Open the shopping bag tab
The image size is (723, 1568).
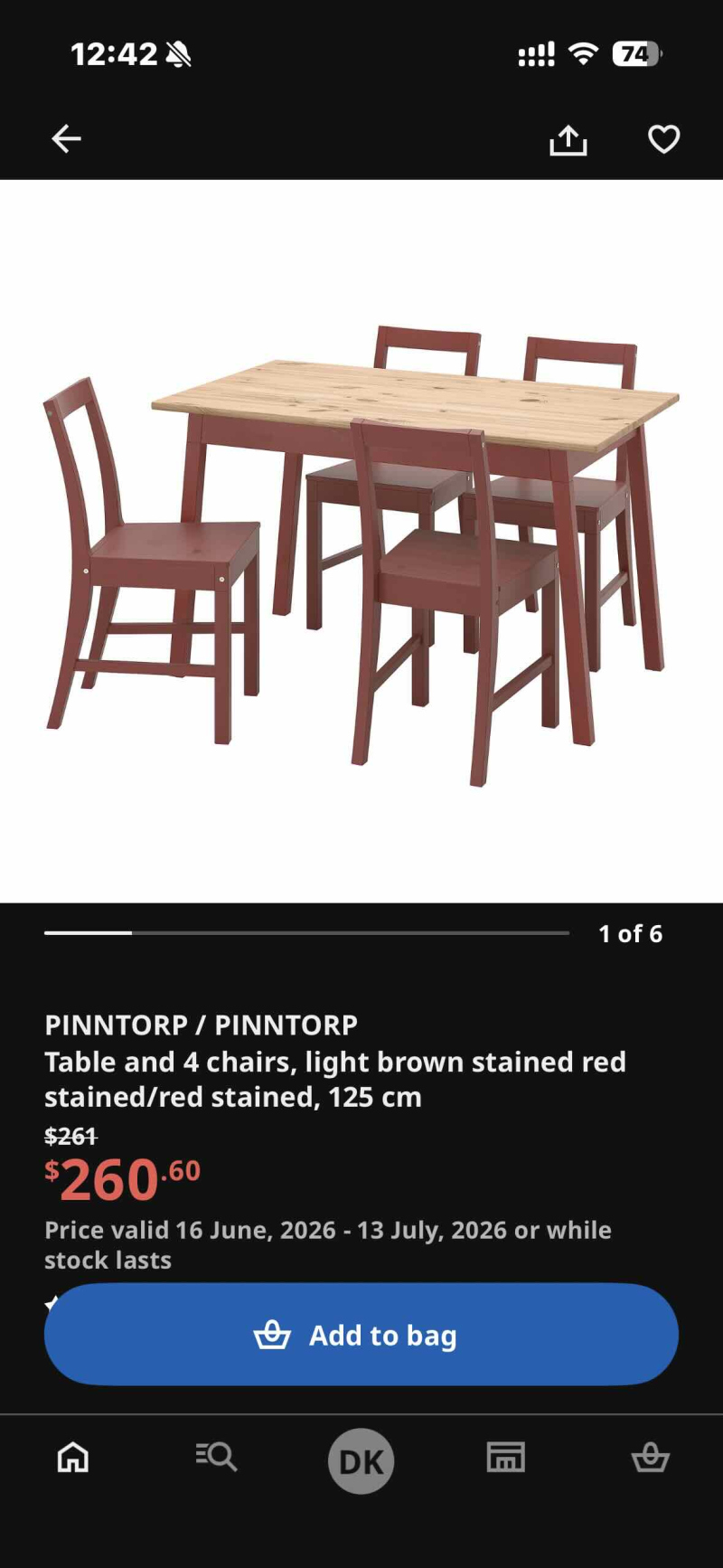(x=651, y=1457)
